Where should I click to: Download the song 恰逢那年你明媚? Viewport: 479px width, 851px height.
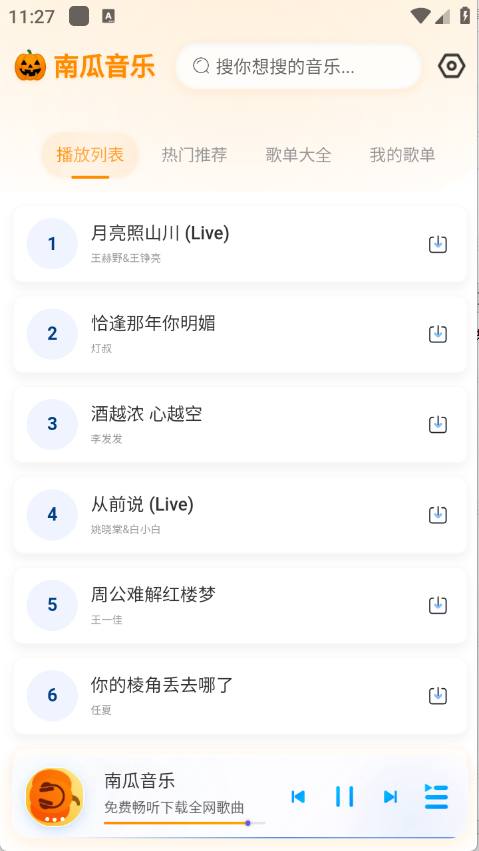click(438, 334)
